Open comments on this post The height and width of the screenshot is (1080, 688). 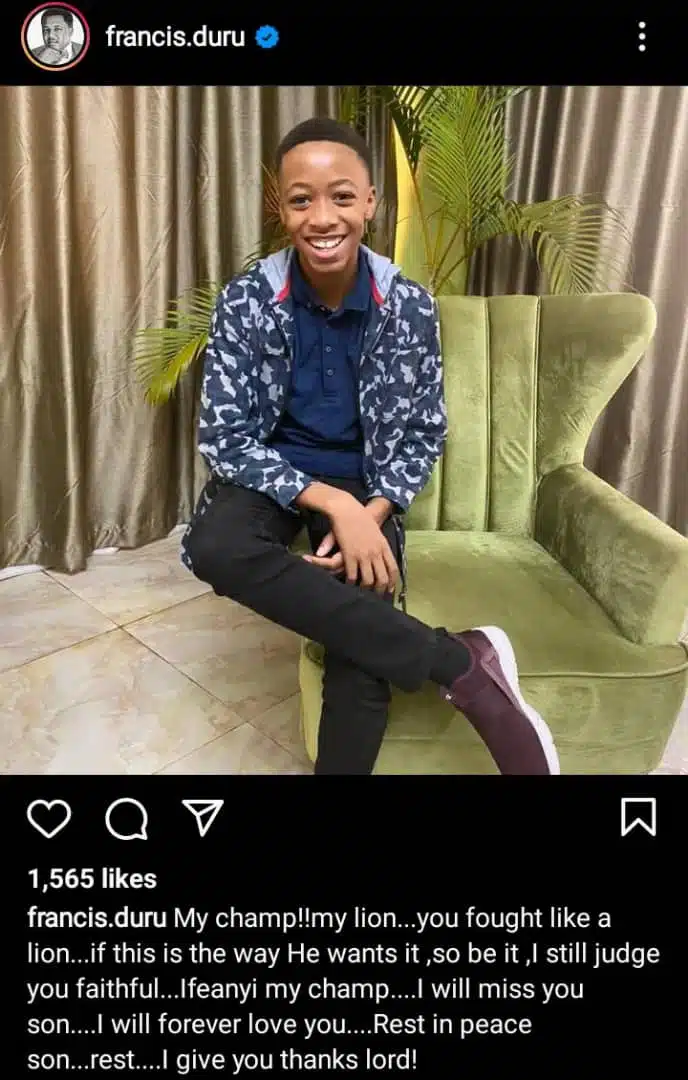(x=127, y=820)
